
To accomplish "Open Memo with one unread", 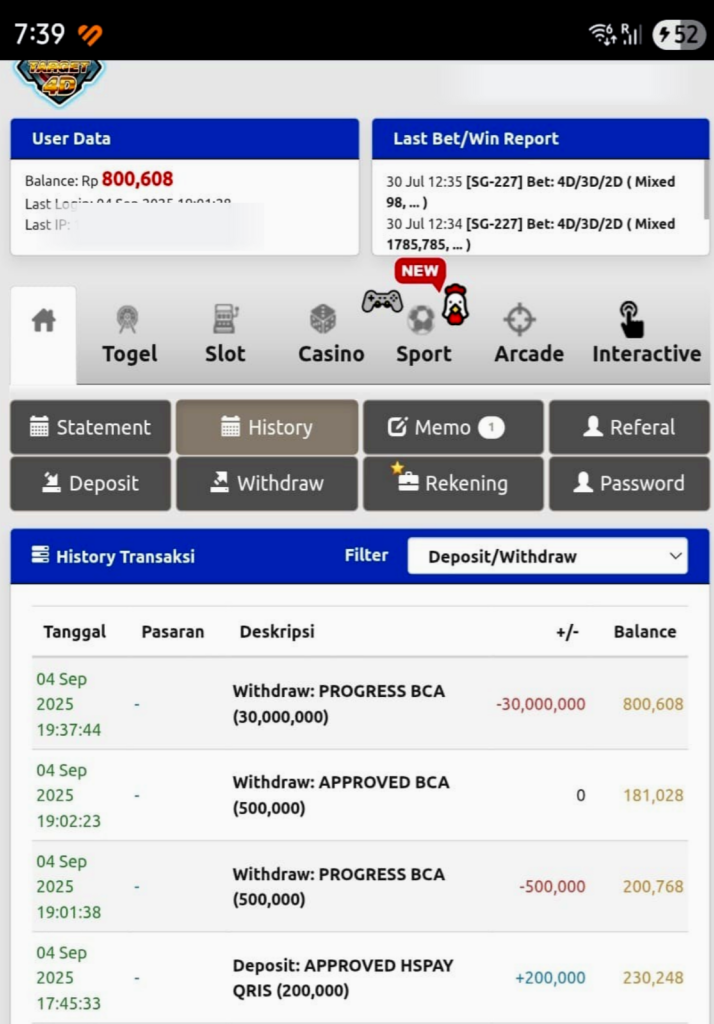I will [453, 428].
